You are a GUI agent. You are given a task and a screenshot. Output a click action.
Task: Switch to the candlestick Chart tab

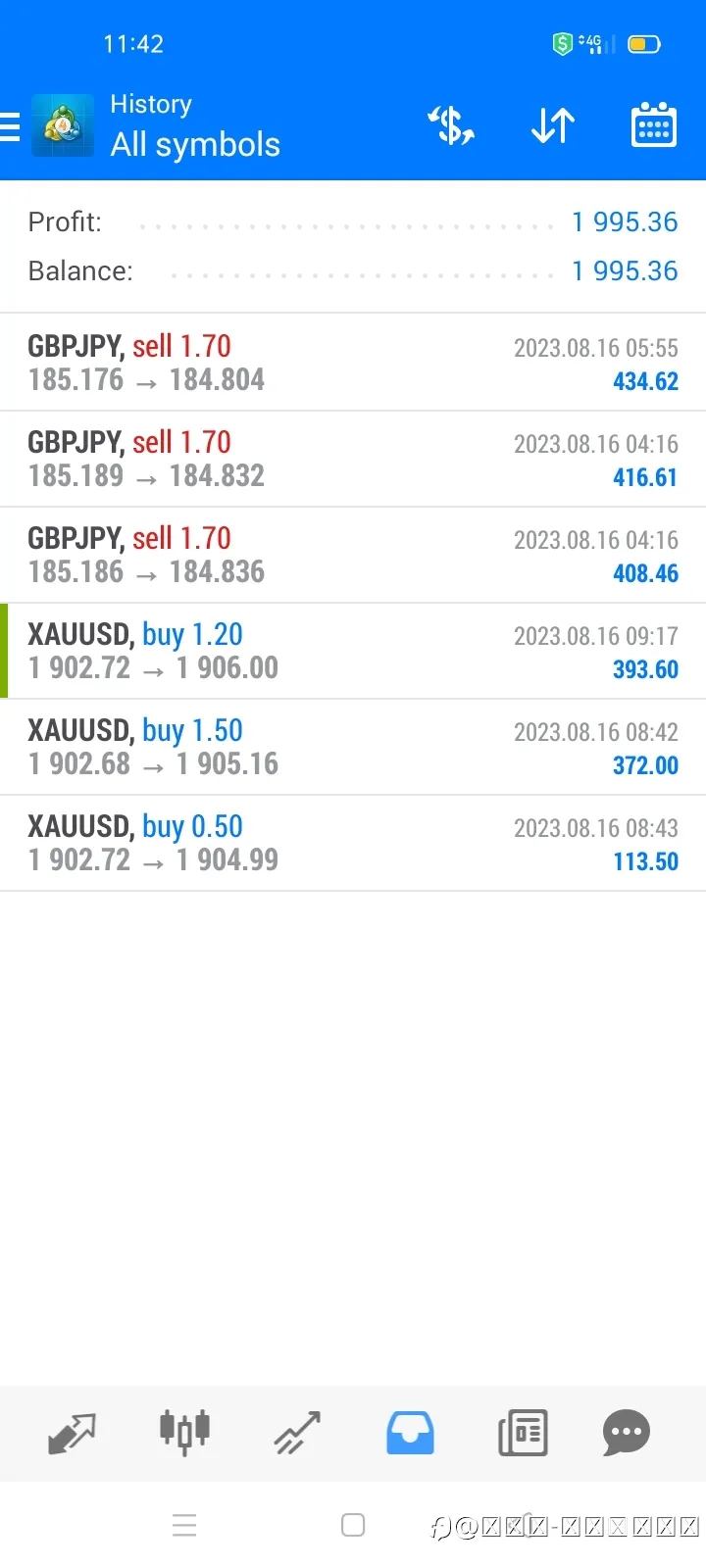click(x=184, y=1433)
